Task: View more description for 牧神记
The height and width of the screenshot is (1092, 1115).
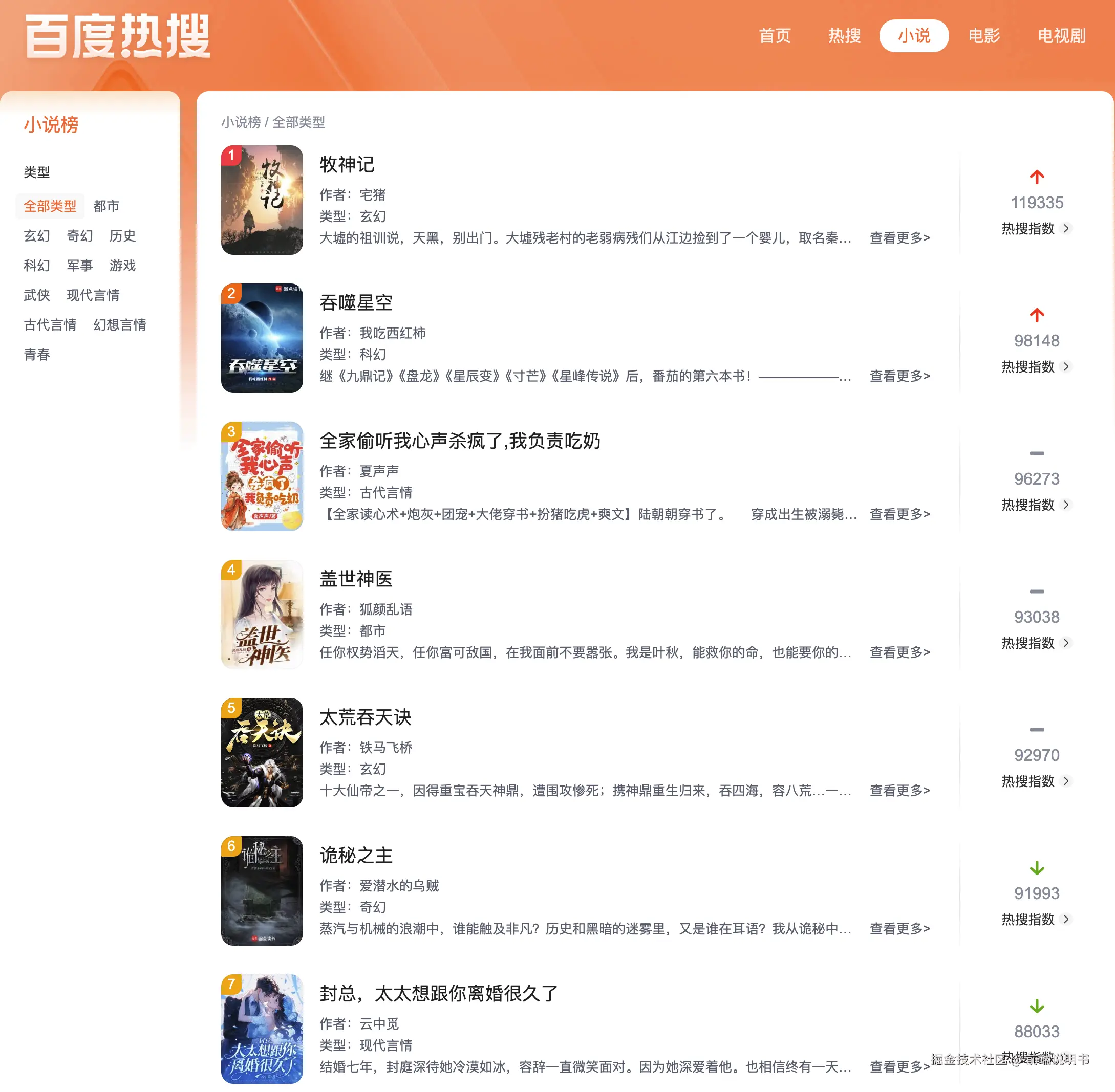Action: click(x=899, y=237)
